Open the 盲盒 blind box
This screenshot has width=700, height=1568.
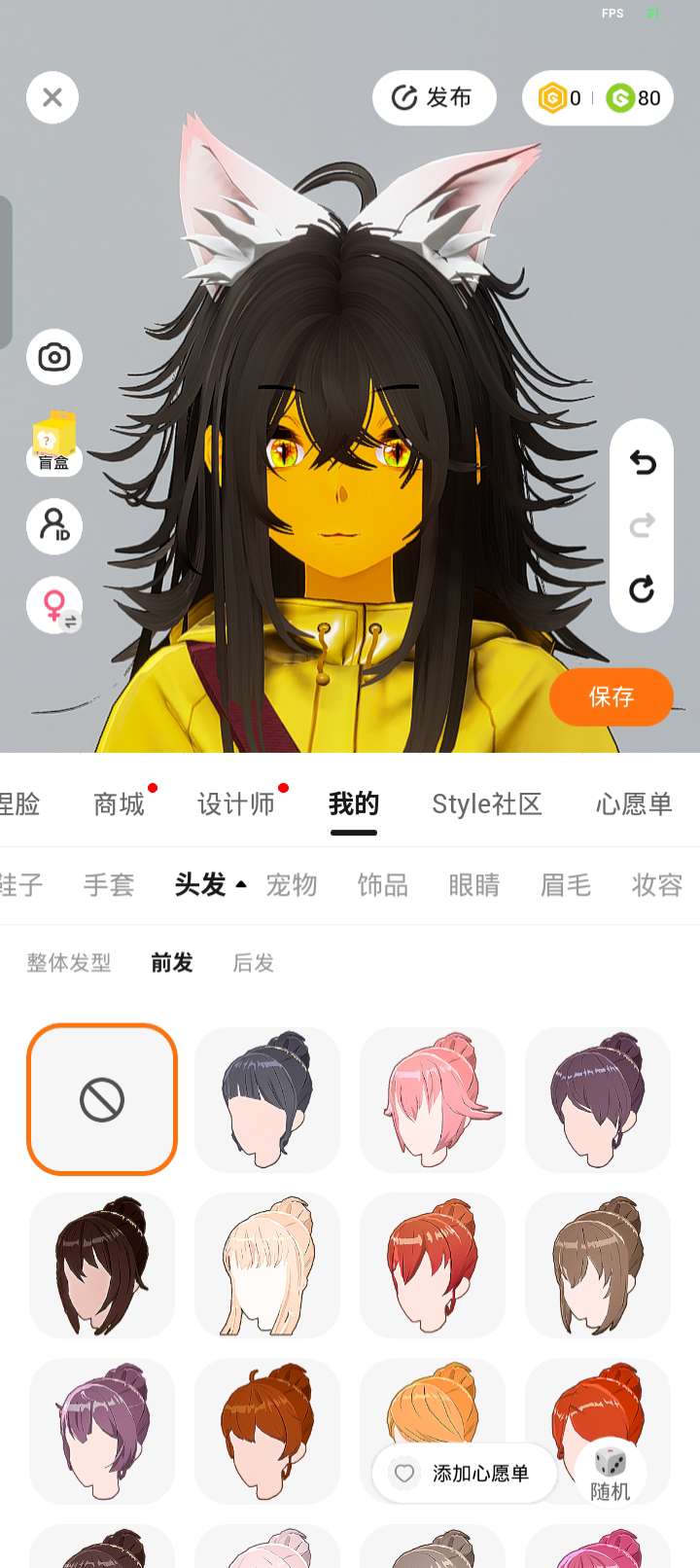(x=54, y=444)
